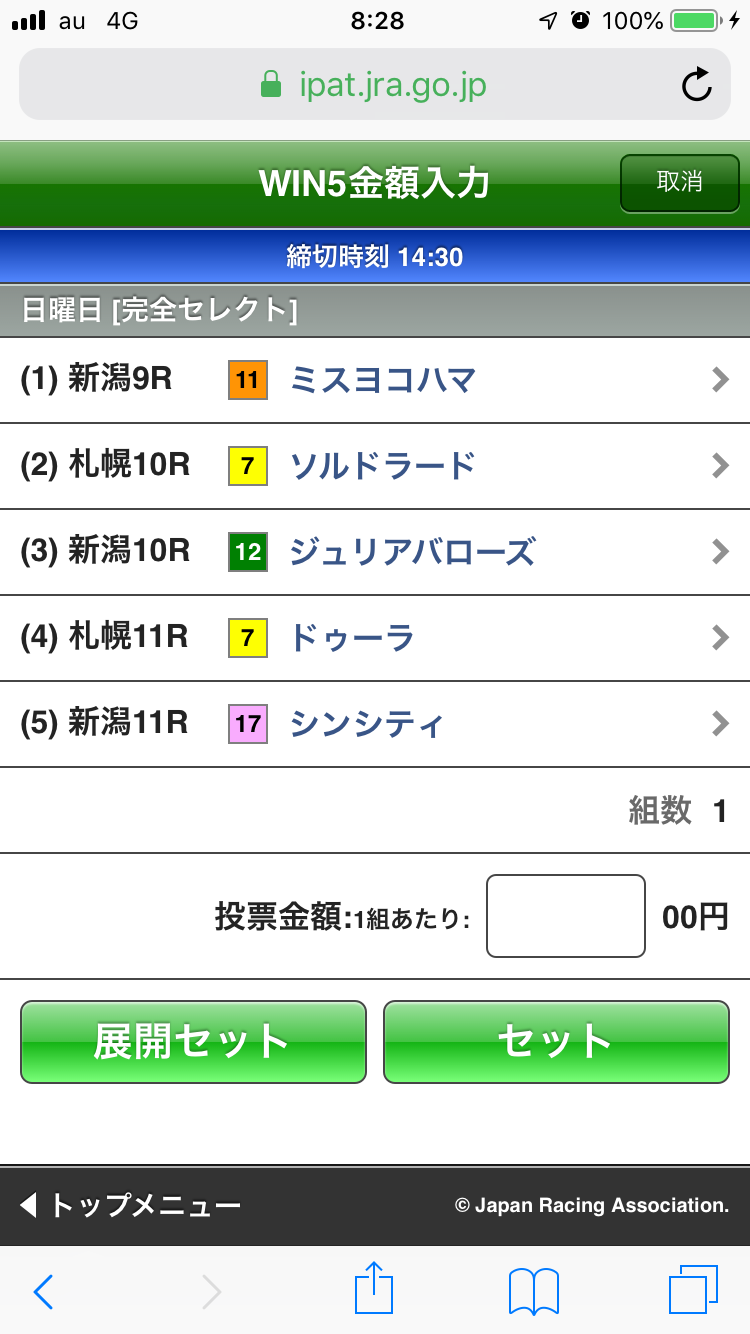Open the 新潟9R ミスヨコハマ selection row

tap(375, 380)
